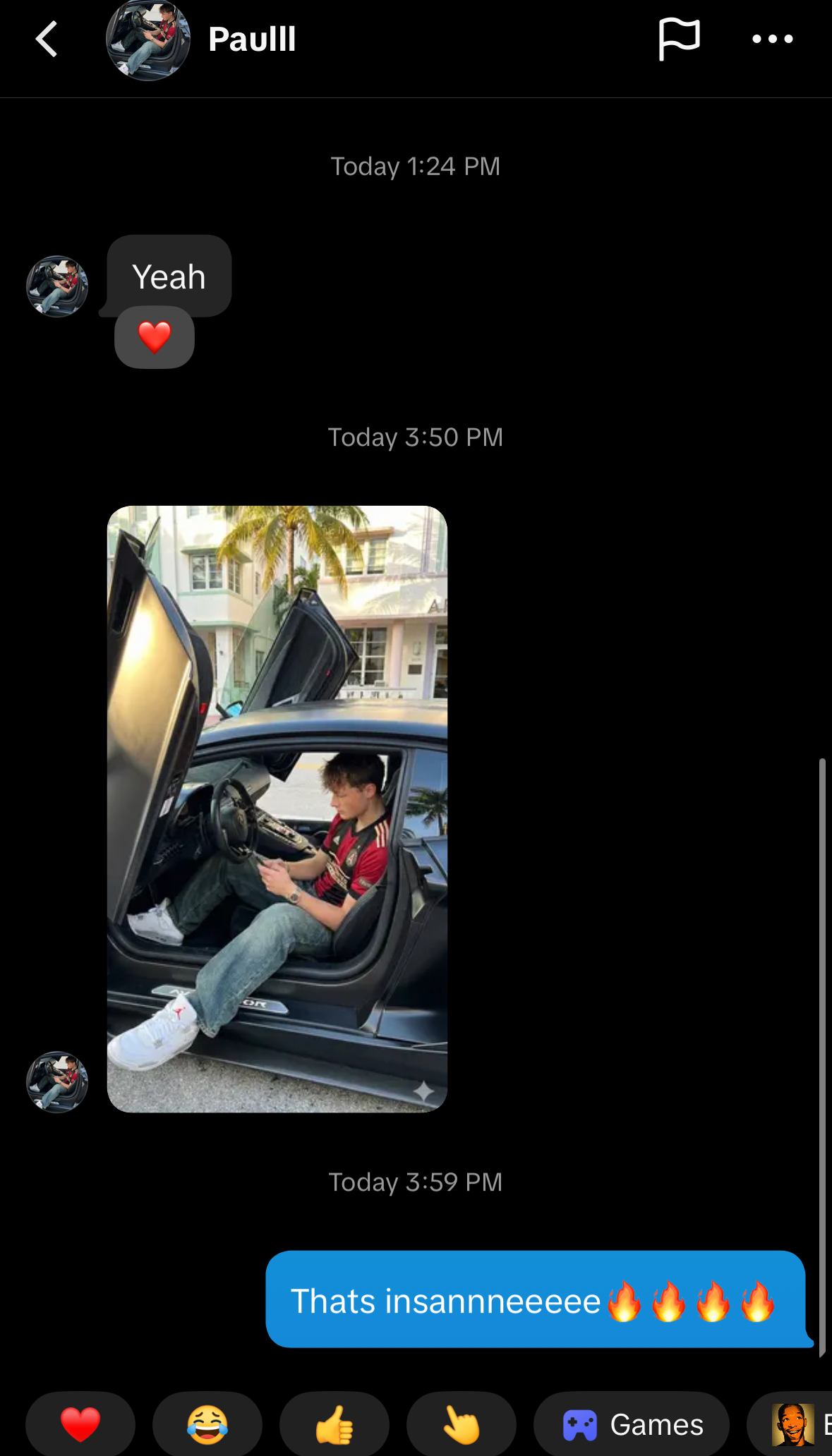Screen dimensions: 832x1456
Task: Open the three-dot overflow menu
Action: [x=773, y=39]
